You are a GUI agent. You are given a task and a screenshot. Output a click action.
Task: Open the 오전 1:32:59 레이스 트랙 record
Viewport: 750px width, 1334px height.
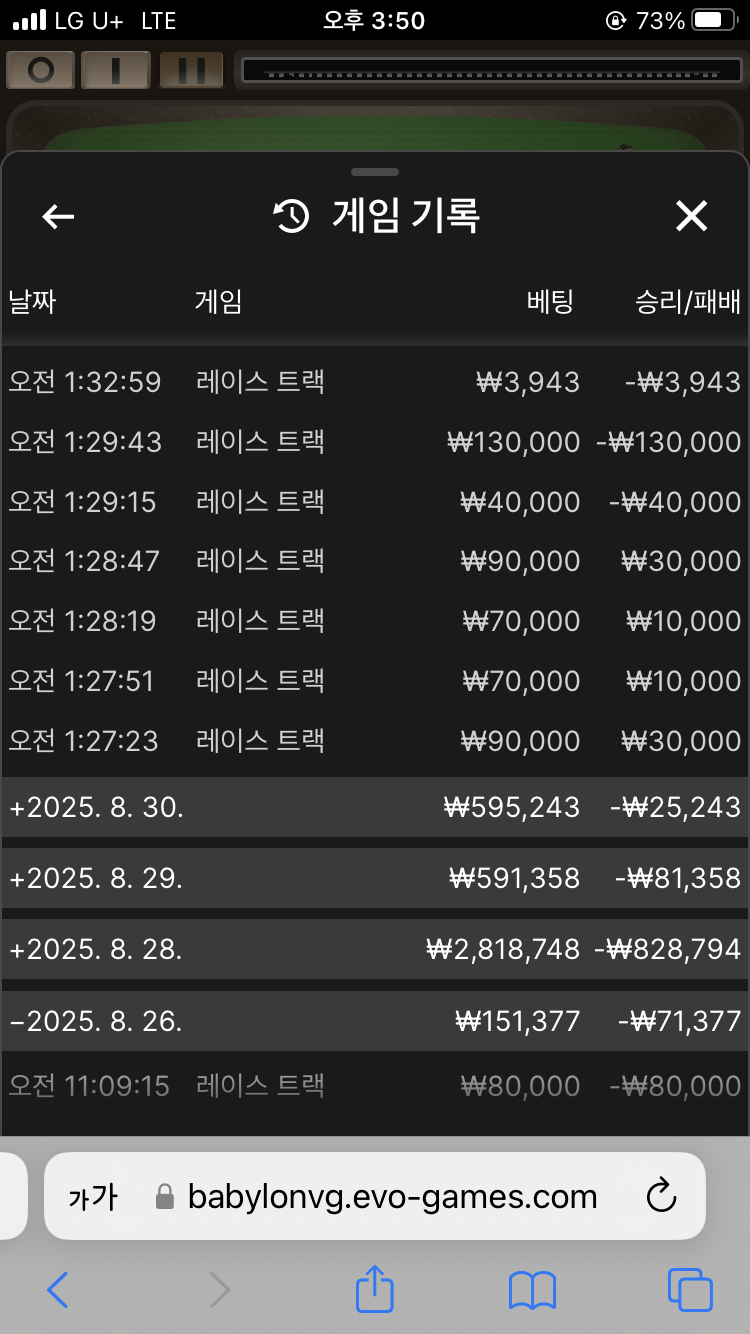375,382
